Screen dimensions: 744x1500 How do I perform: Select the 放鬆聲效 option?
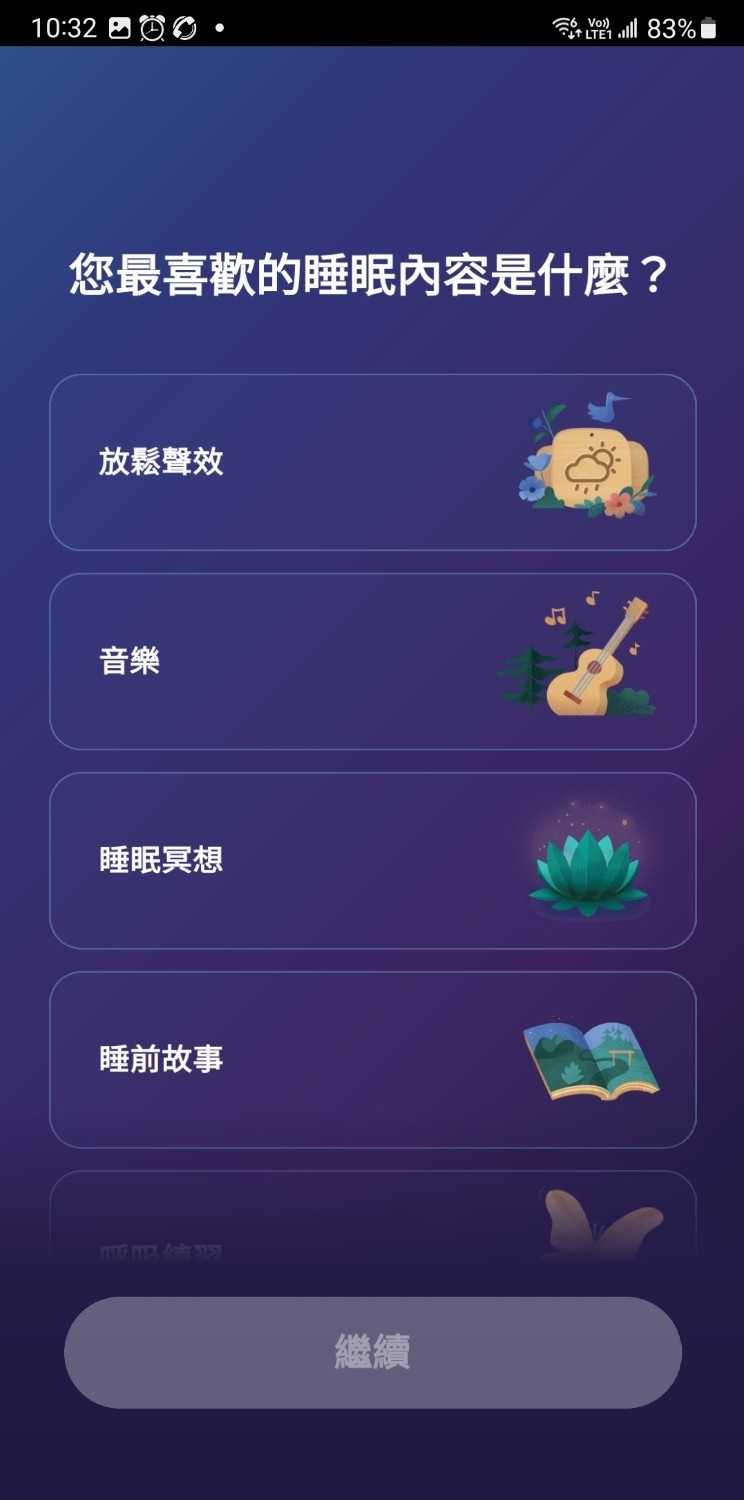coord(372,462)
